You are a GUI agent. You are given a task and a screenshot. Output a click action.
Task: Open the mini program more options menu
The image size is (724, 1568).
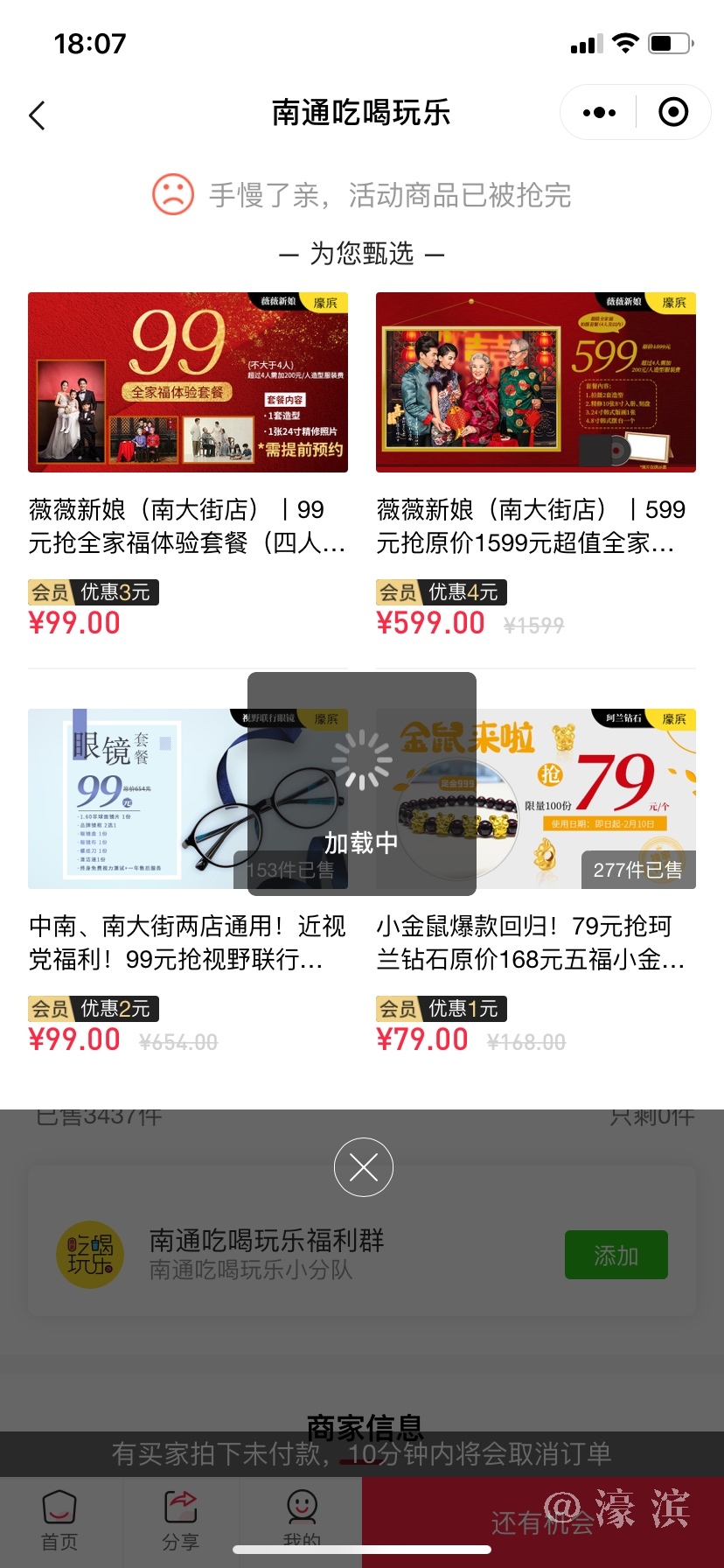tap(599, 113)
